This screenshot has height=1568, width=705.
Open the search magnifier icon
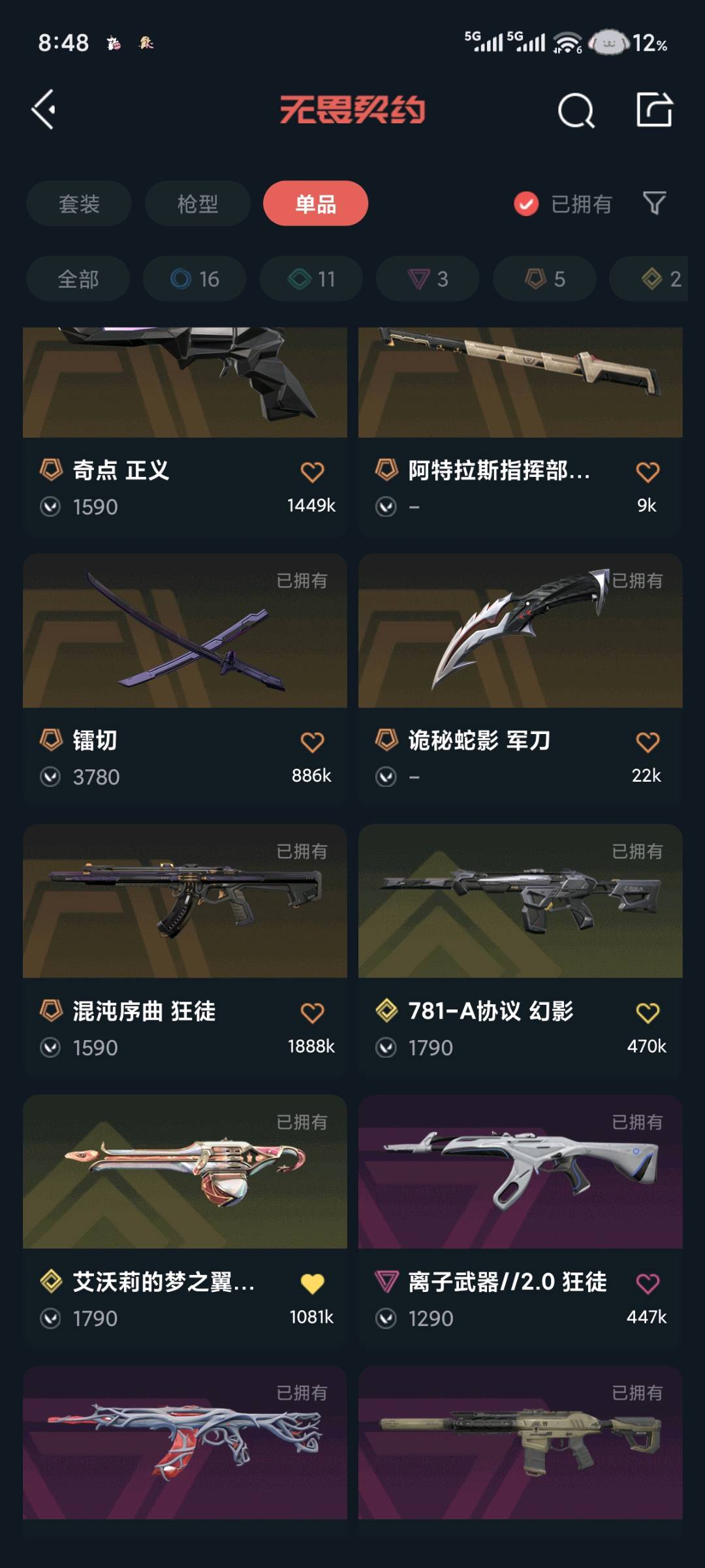576,110
